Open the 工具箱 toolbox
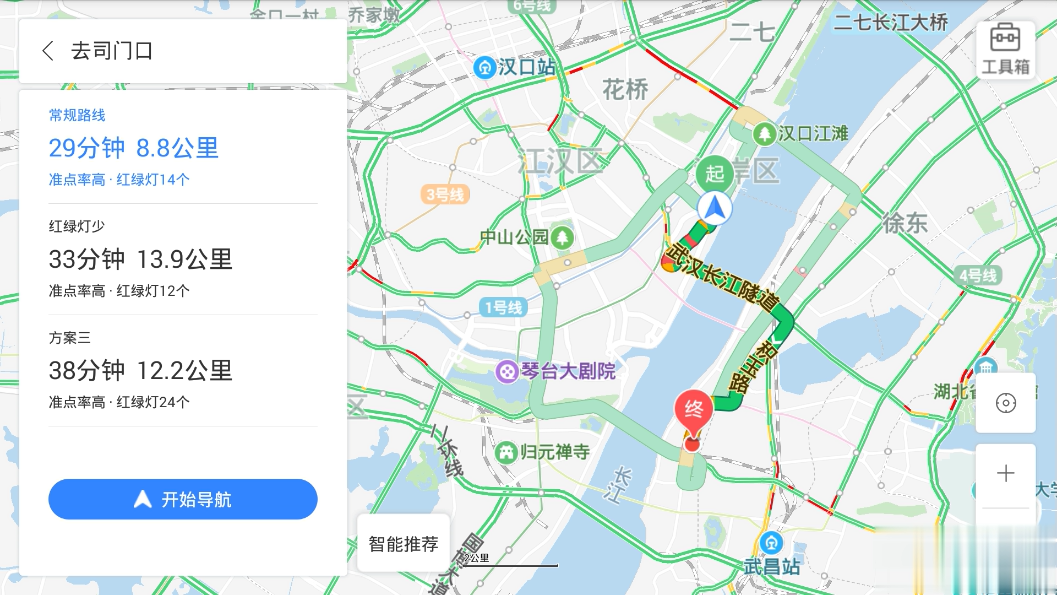This screenshot has width=1057, height=595. [1005, 50]
